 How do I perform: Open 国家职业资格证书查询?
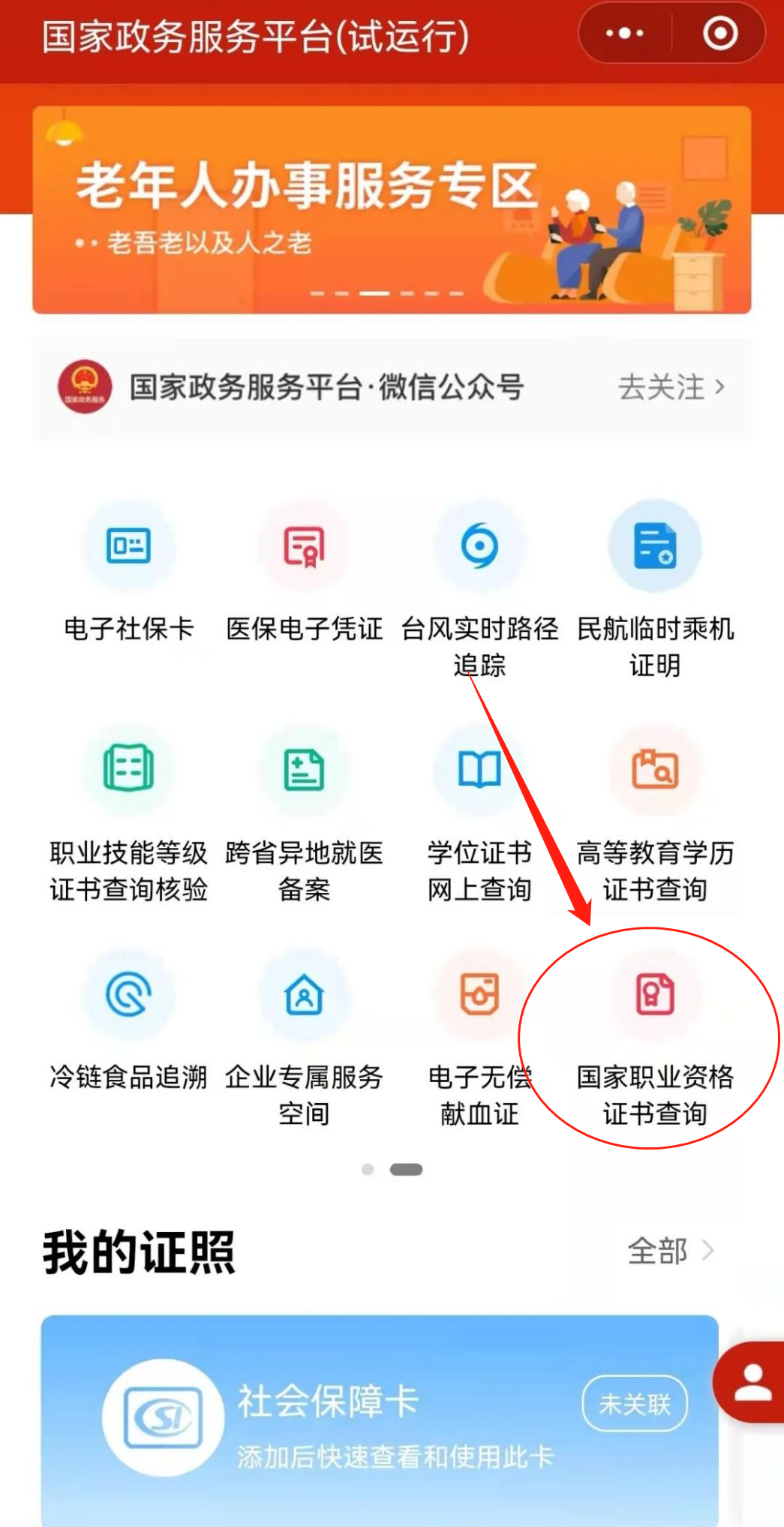[655, 1041]
